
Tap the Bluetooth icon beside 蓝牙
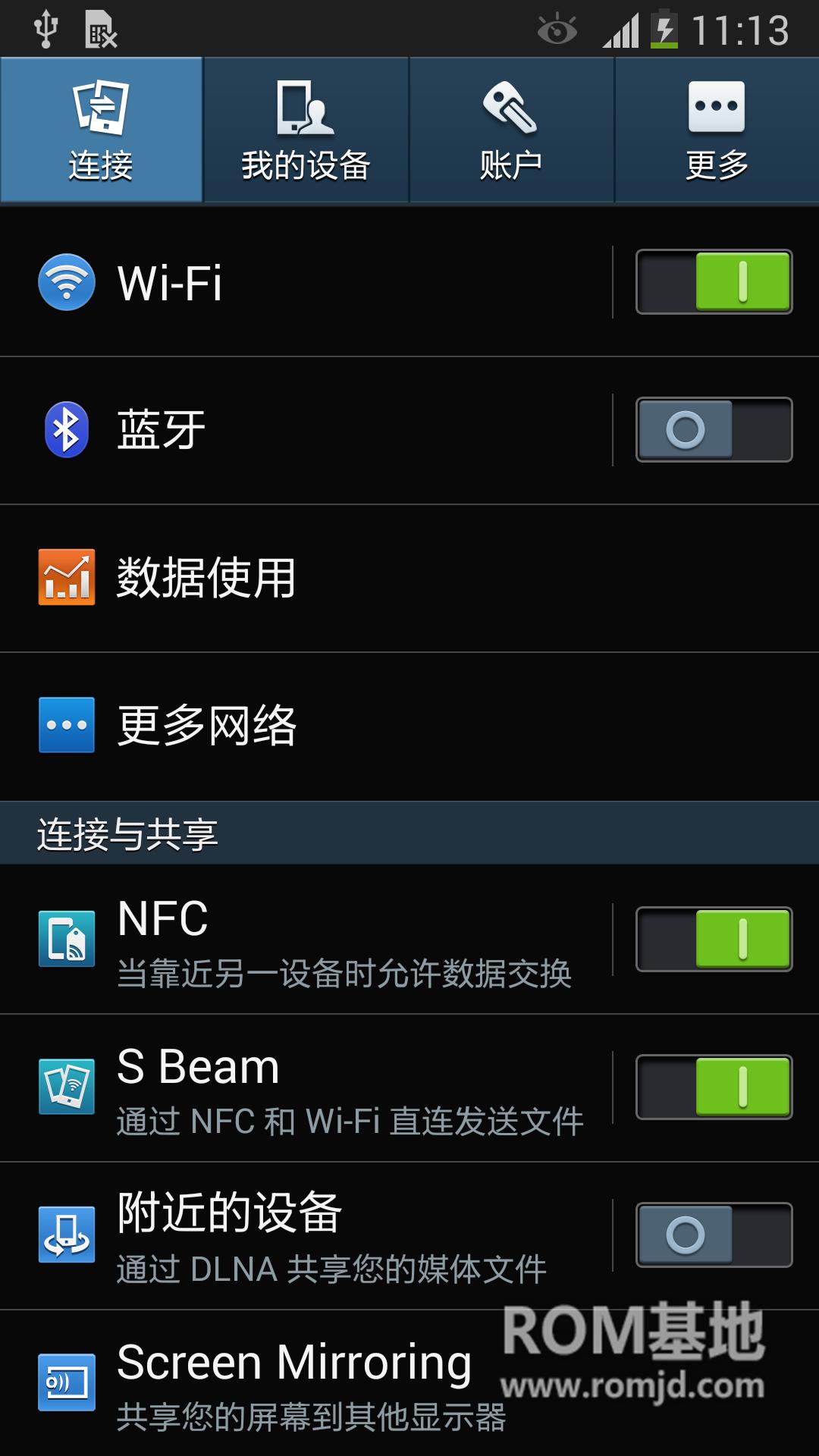[67, 431]
